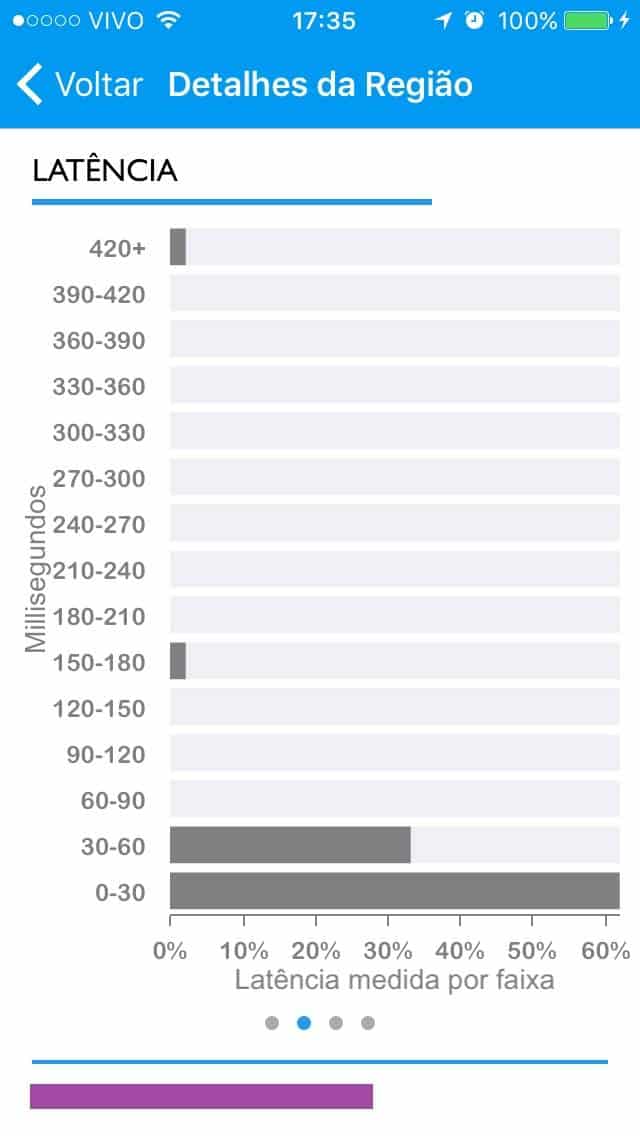Jump to the first chart page dot
The height and width of the screenshot is (1136, 640).
(x=272, y=1022)
